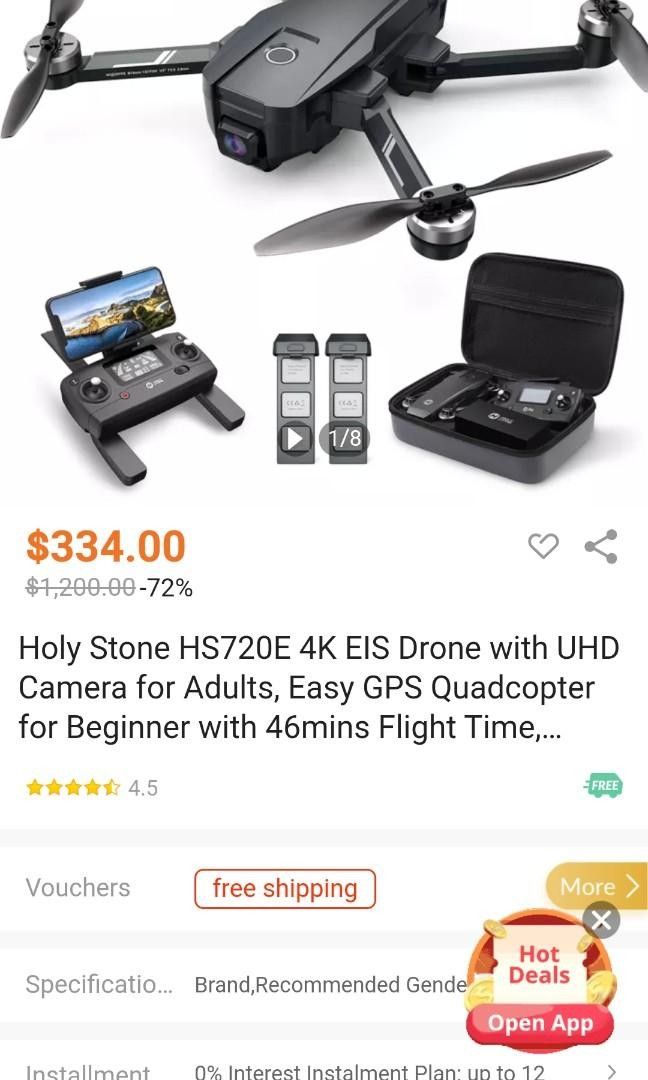
Task: Add the drone to wishlist
Action: tap(543, 546)
